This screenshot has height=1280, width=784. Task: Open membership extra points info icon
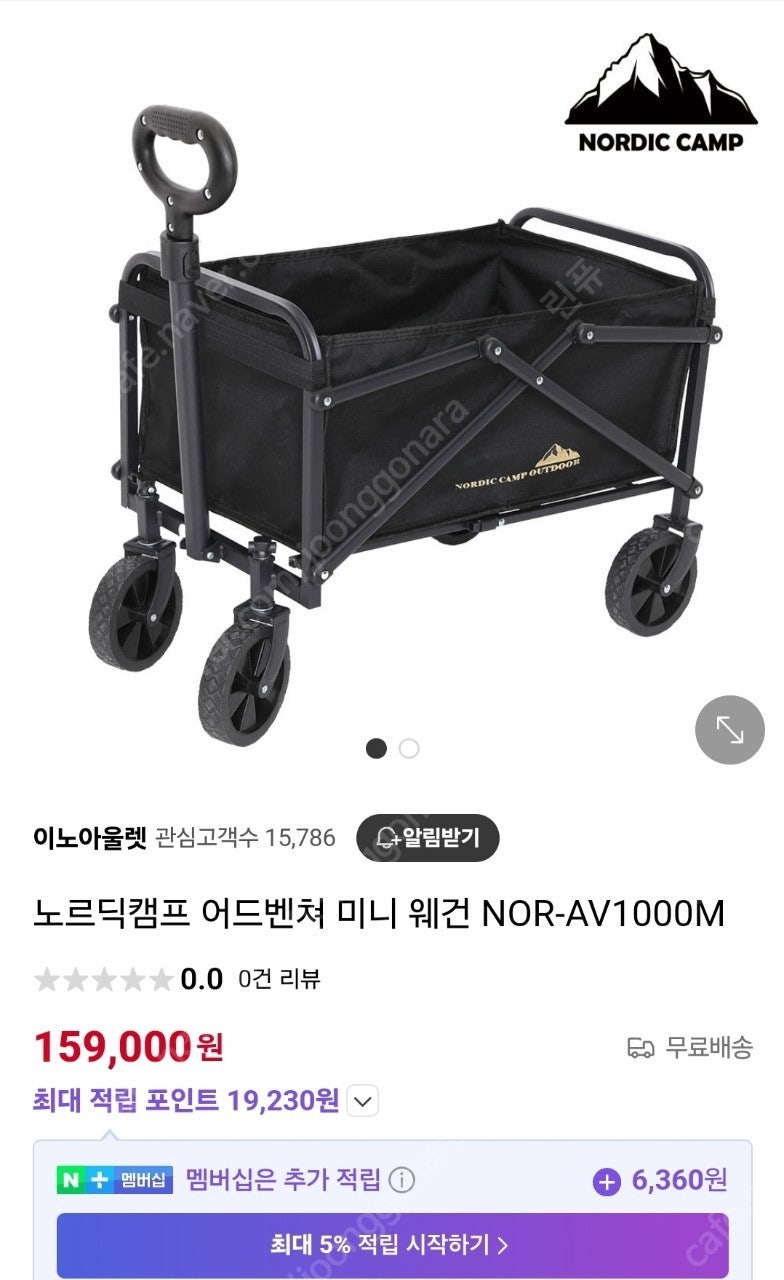pyautogui.click(x=401, y=1181)
